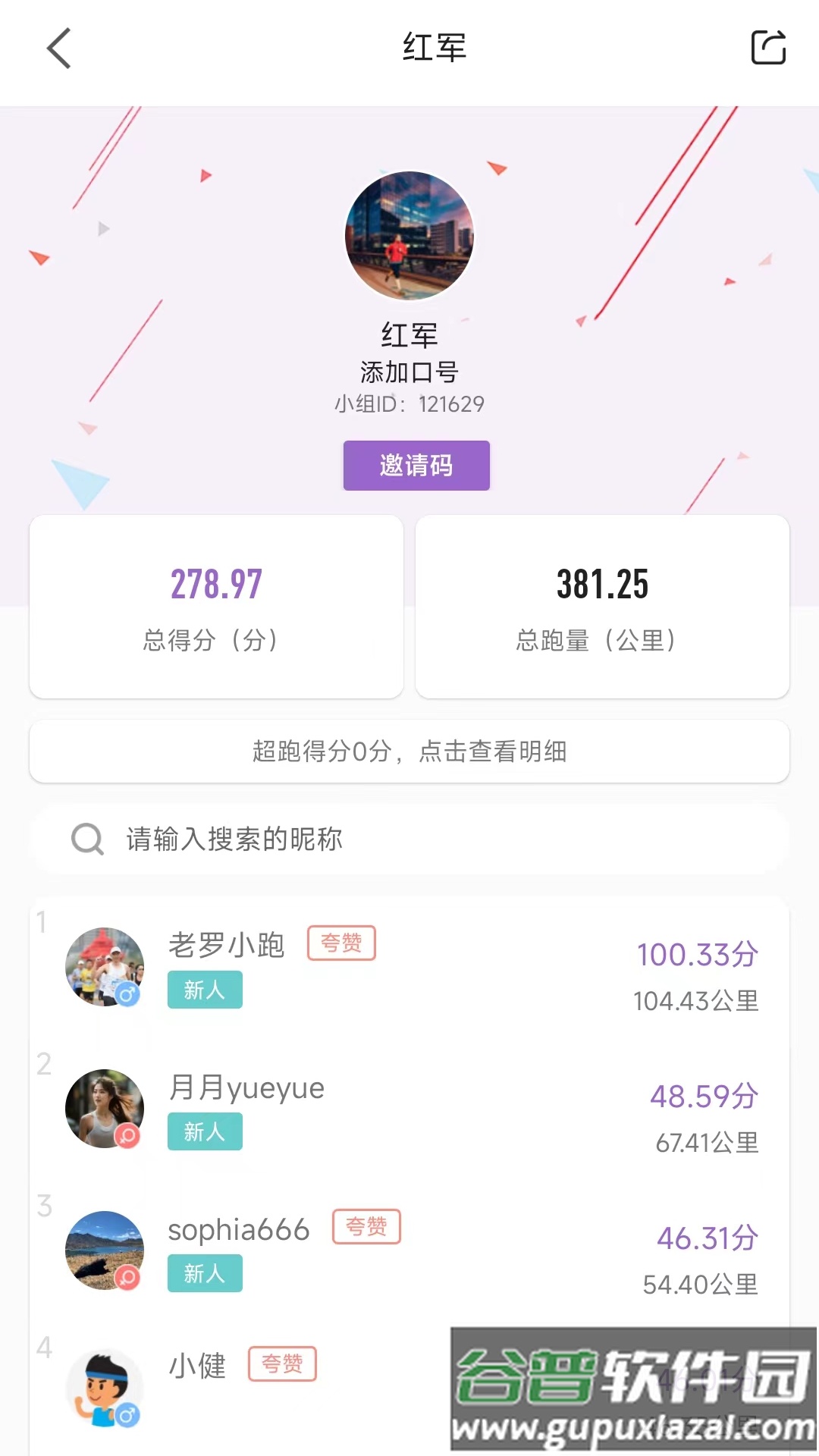The width and height of the screenshot is (819, 1456).
Task: Tap sophia666's profile avatar
Action: point(105,1251)
